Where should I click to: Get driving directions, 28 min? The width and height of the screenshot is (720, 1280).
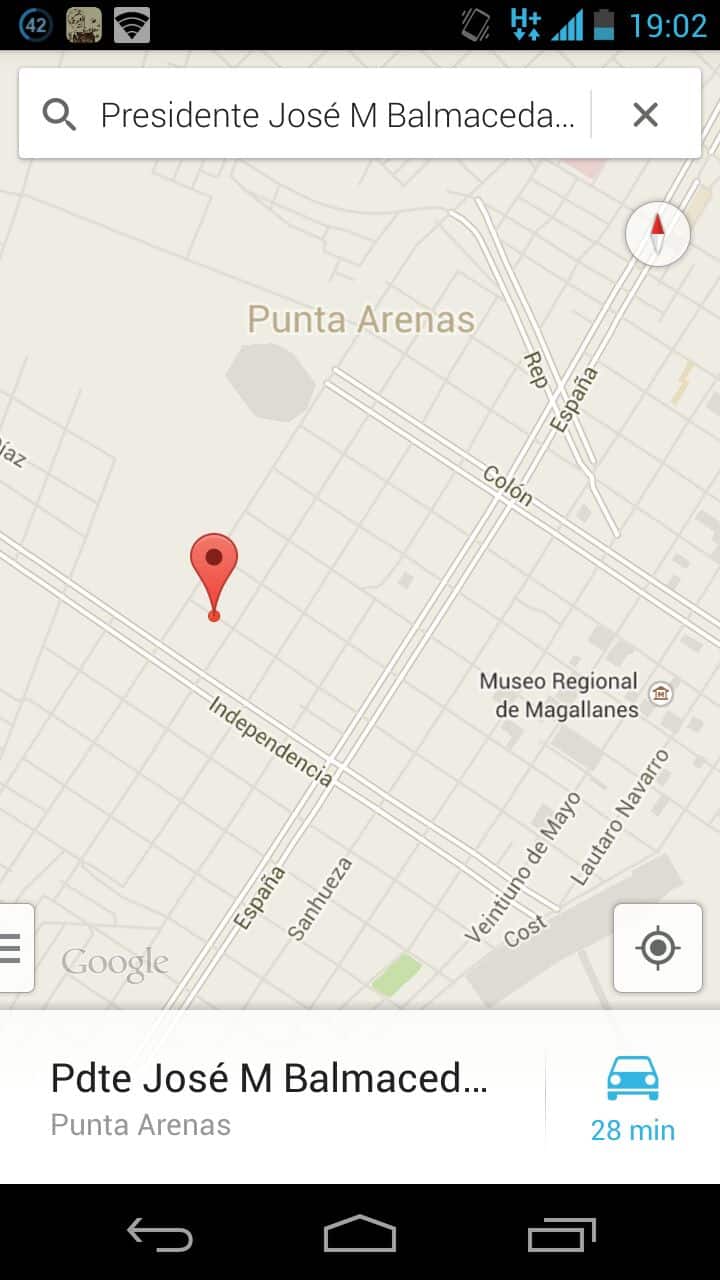click(632, 1097)
